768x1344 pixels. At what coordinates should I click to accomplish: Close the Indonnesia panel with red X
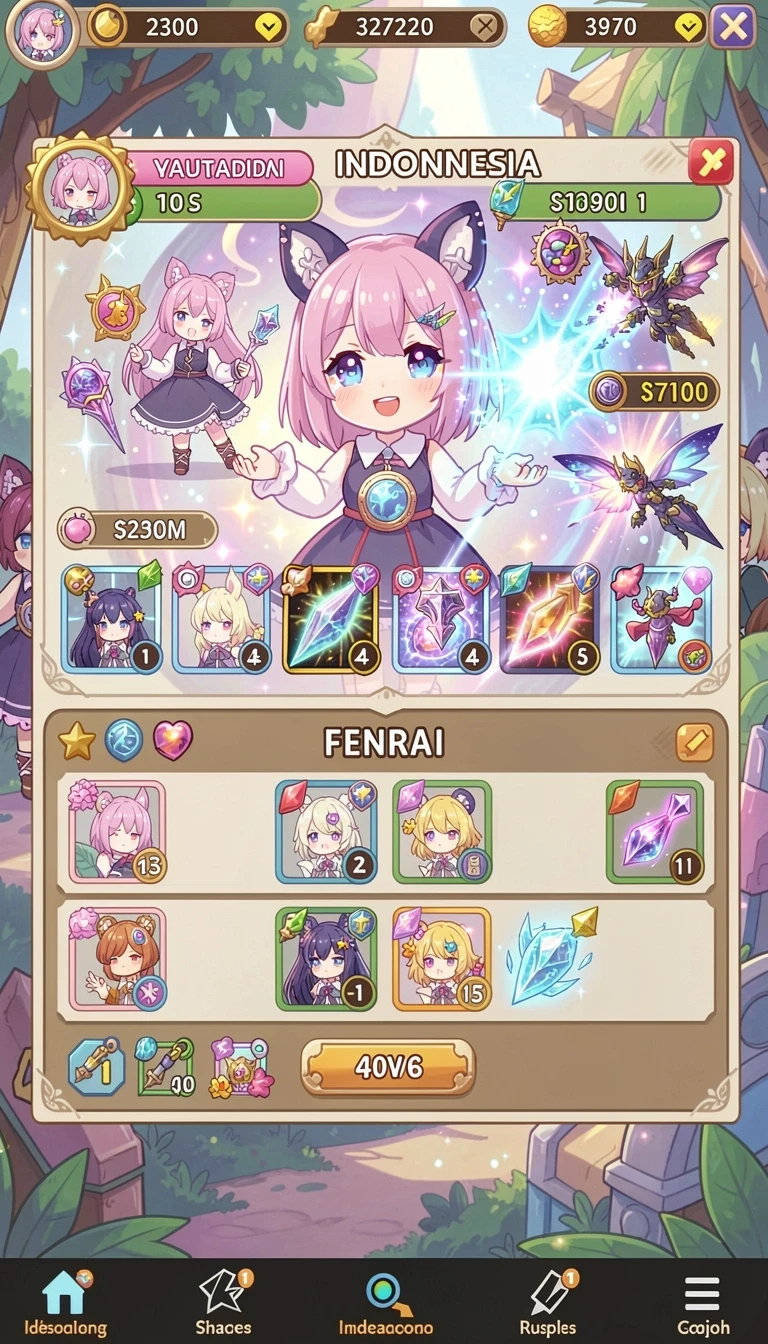711,162
